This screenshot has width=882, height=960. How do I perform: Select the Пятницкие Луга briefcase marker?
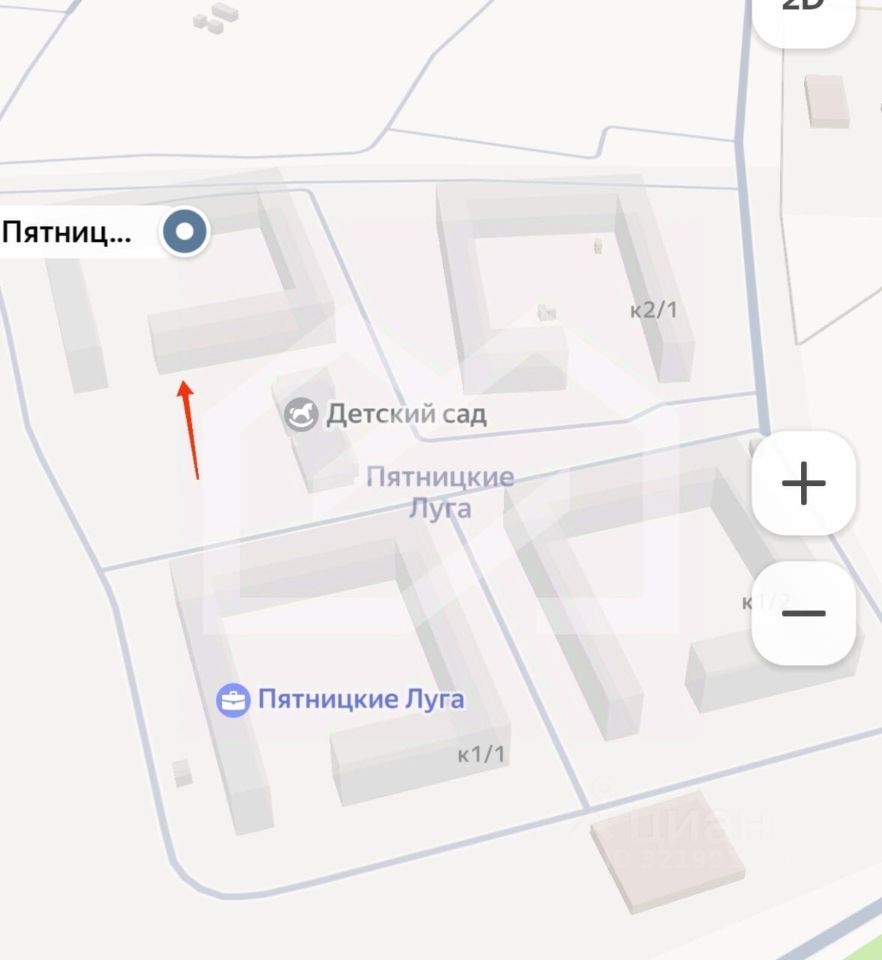click(x=233, y=700)
